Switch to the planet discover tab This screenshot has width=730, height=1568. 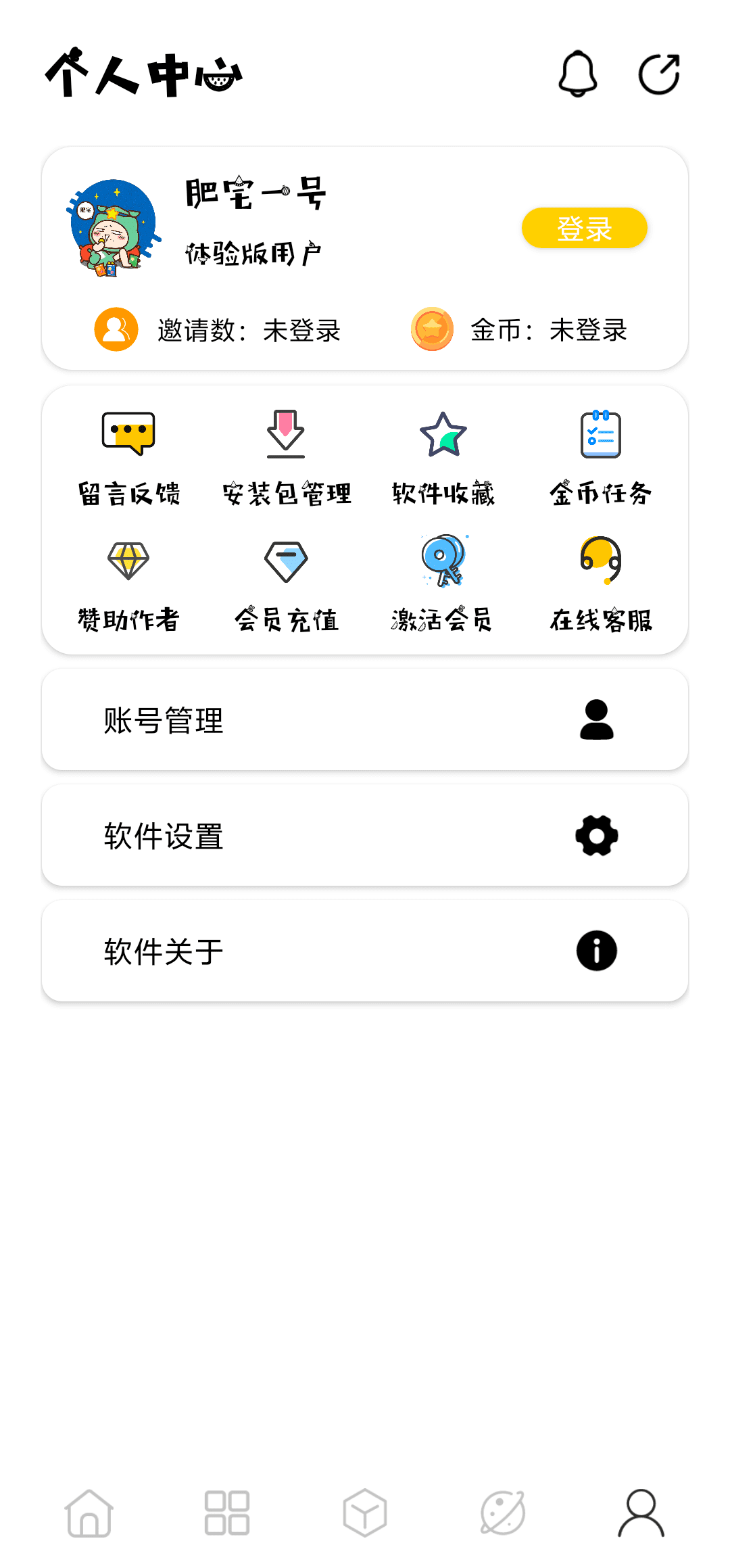(x=503, y=1513)
